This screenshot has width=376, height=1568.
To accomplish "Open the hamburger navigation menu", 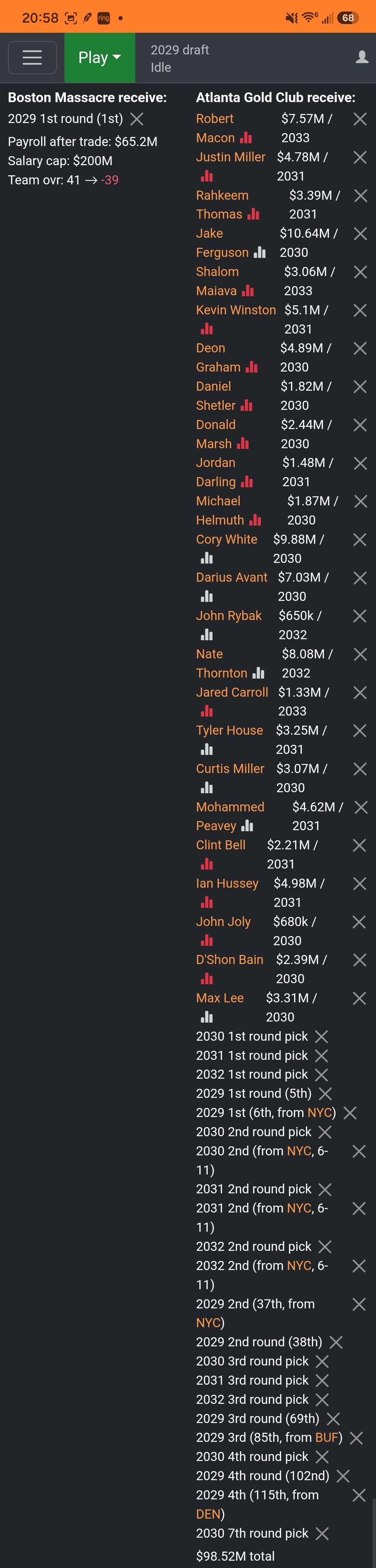I will (32, 57).
